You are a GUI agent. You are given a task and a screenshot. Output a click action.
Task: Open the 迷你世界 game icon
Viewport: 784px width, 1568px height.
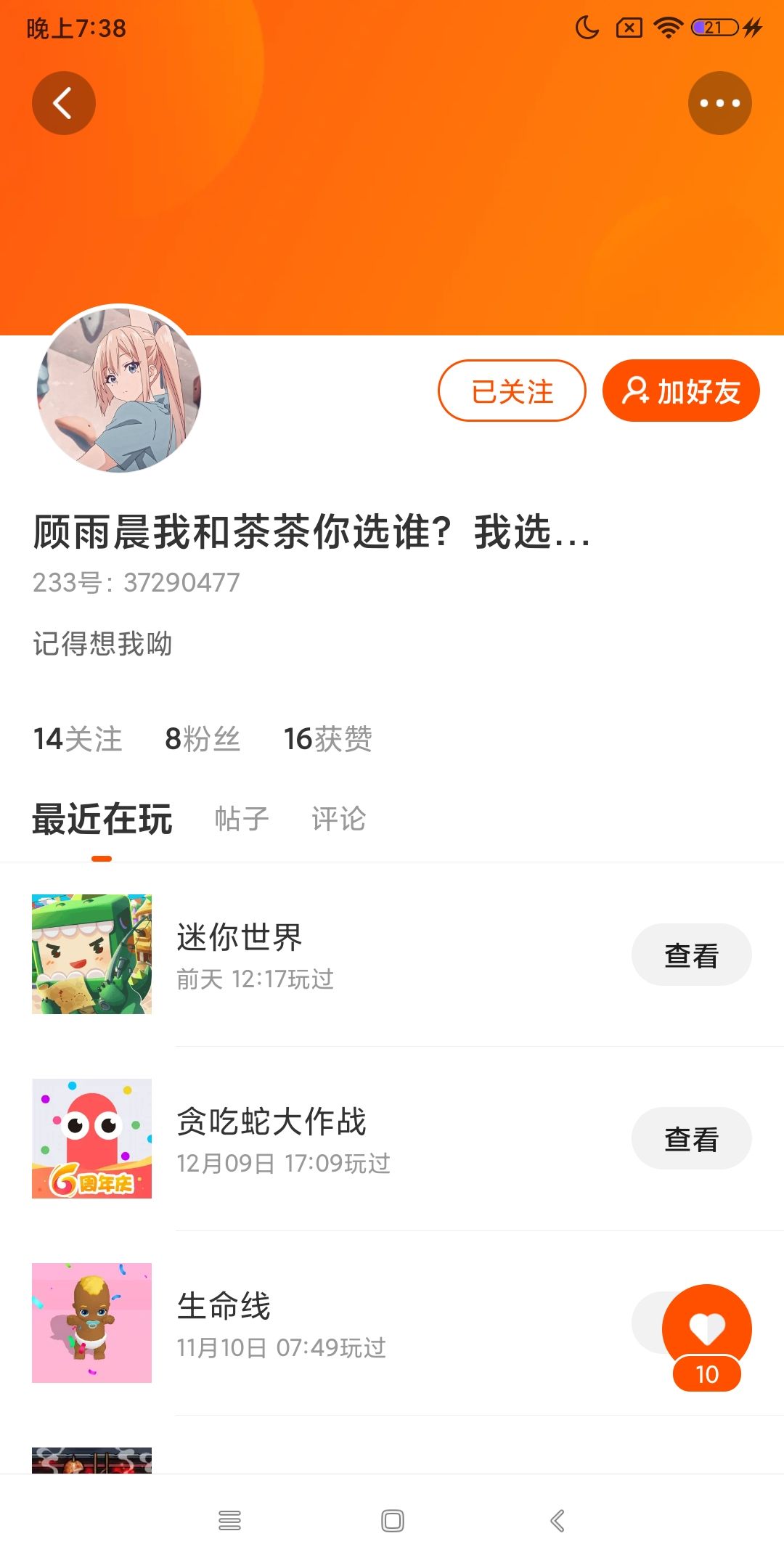click(92, 954)
